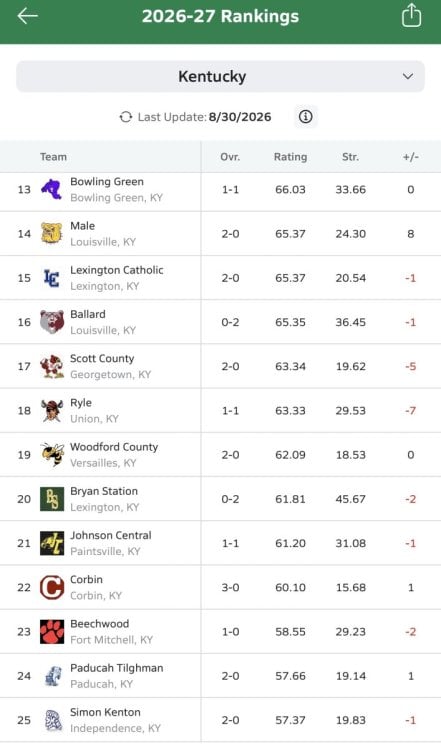
Task: Share the 2026-27 rankings
Action: [411, 16]
